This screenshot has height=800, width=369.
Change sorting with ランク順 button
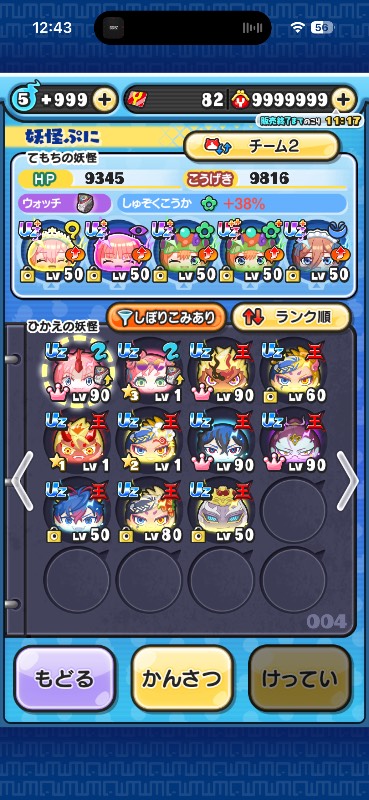tap(291, 317)
